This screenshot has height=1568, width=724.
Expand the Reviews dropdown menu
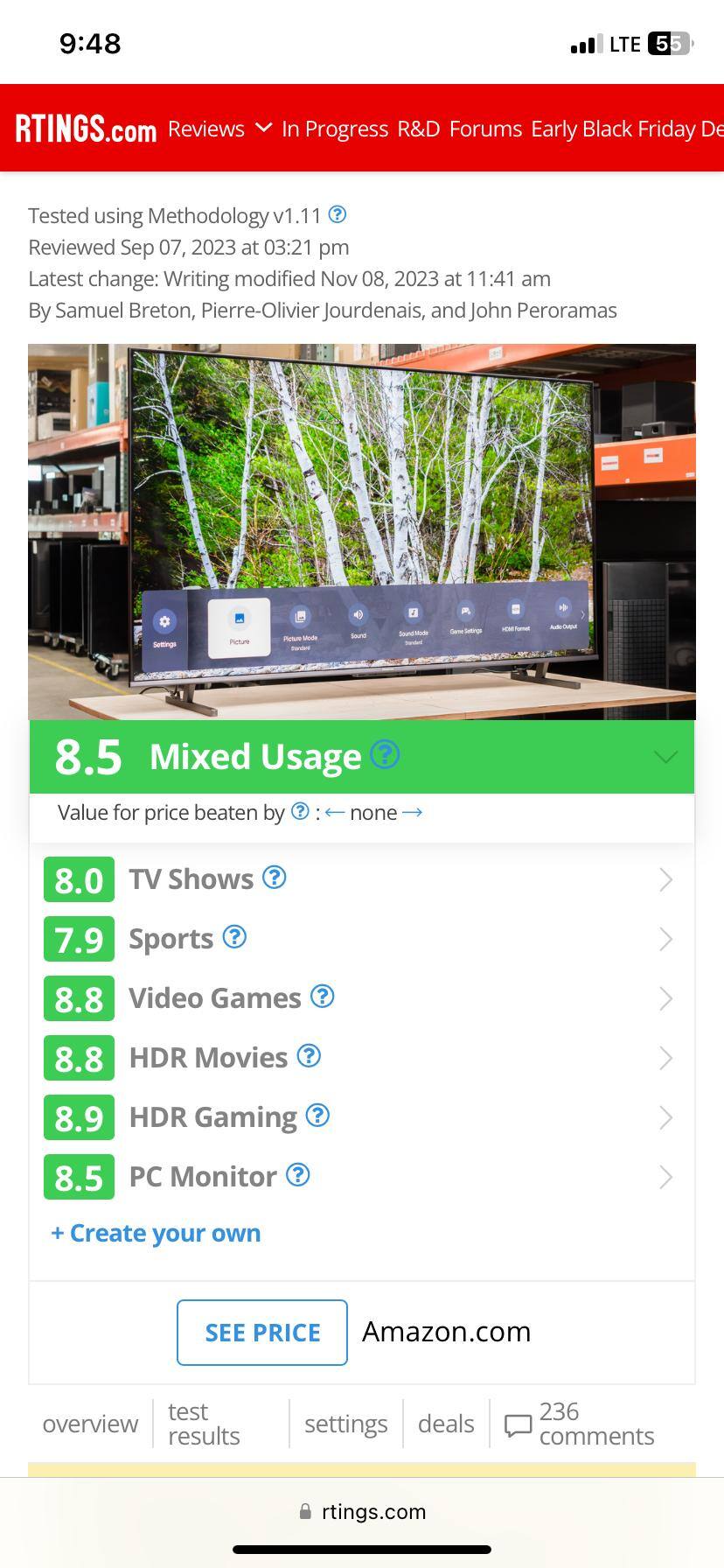219,129
